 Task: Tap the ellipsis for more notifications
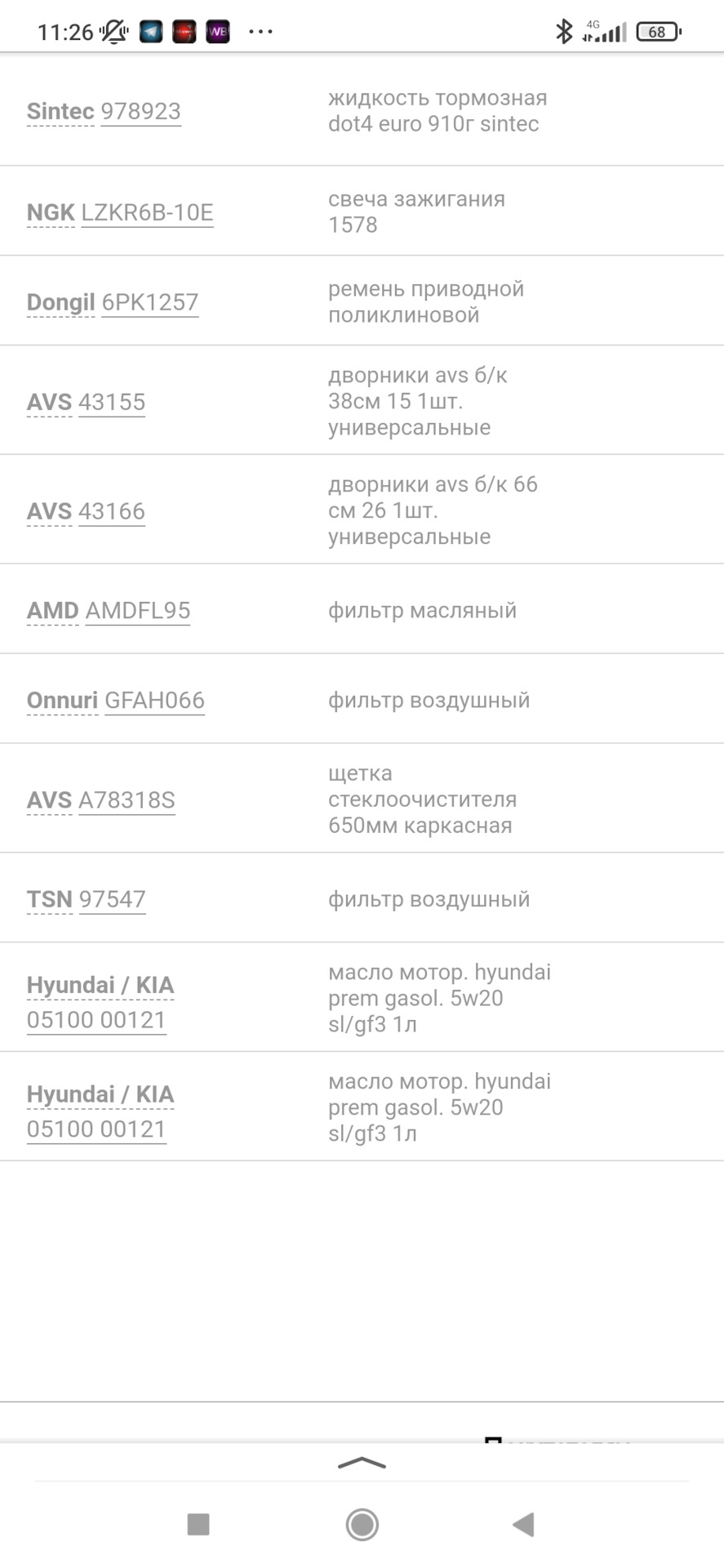click(x=260, y=31)
